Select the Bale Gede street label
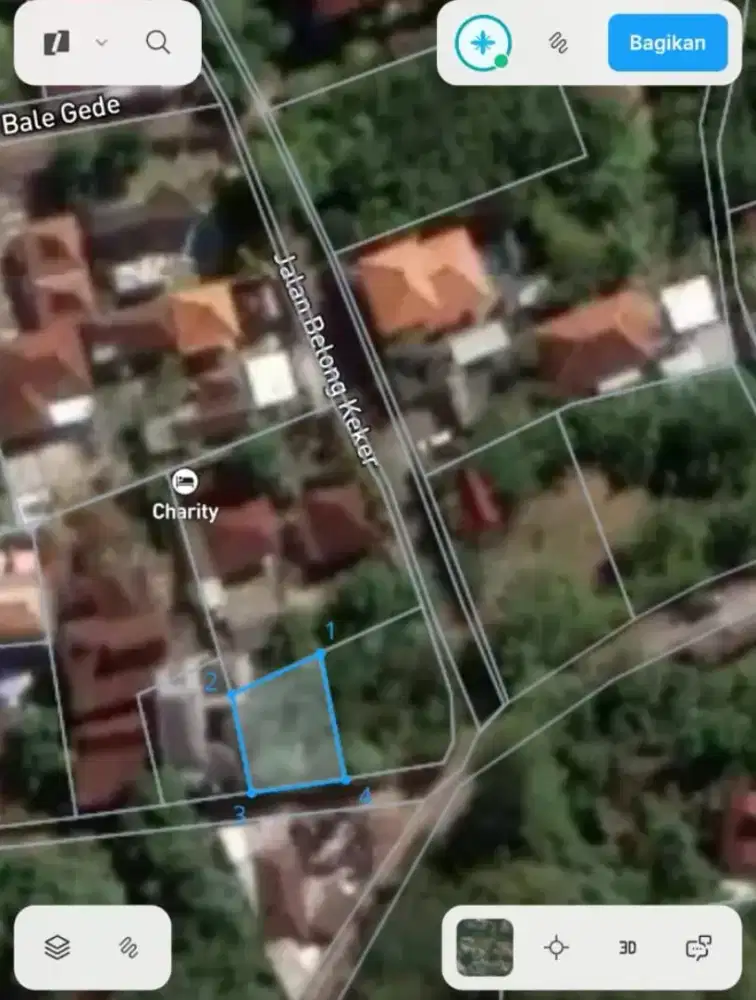This screenshot has height=1000, width=756. [62, 114]
